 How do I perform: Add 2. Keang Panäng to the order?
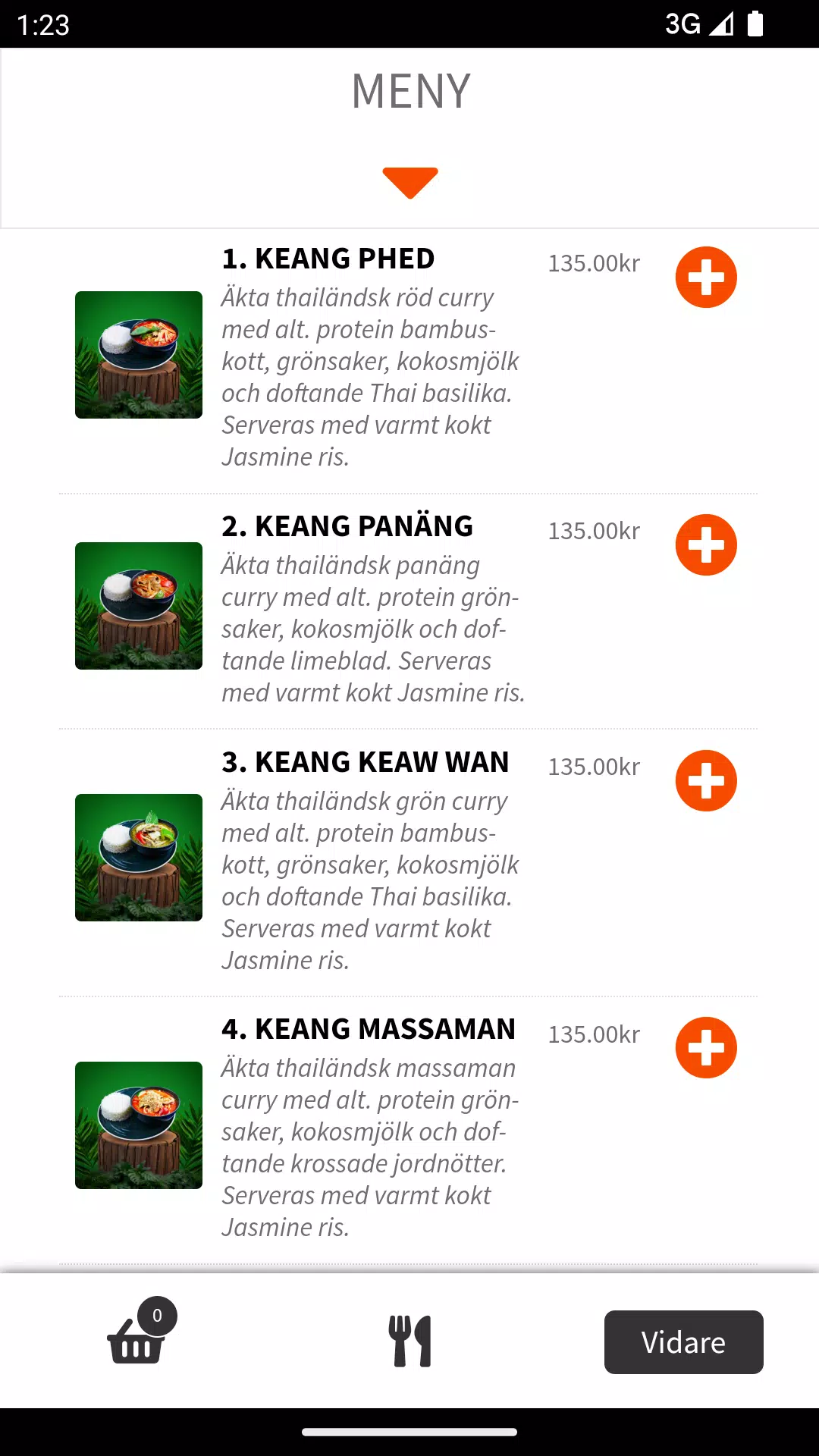point(706,545)
